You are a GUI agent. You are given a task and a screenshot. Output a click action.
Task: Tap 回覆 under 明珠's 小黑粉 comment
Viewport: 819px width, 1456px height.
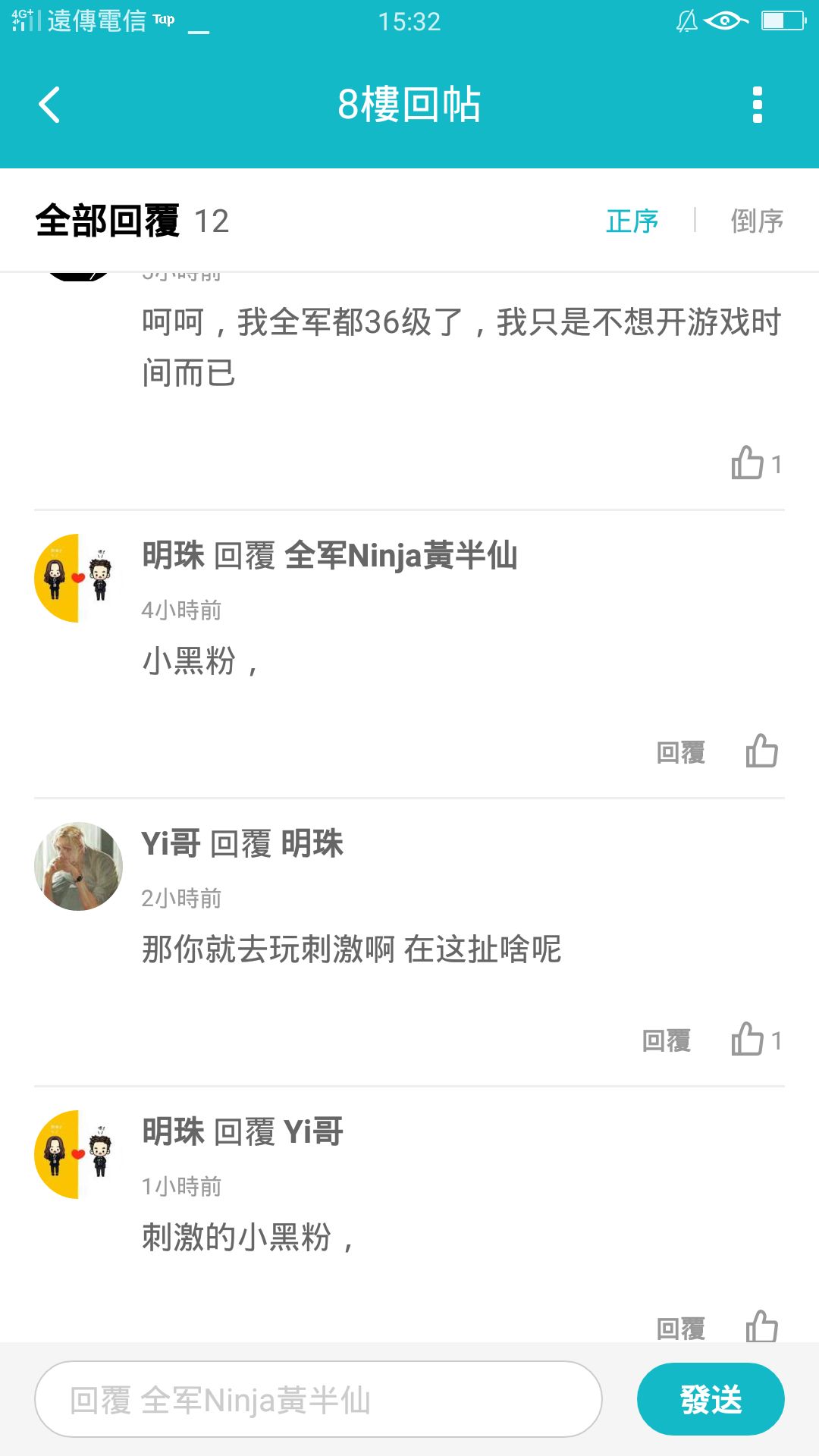(x=681, y=752)
